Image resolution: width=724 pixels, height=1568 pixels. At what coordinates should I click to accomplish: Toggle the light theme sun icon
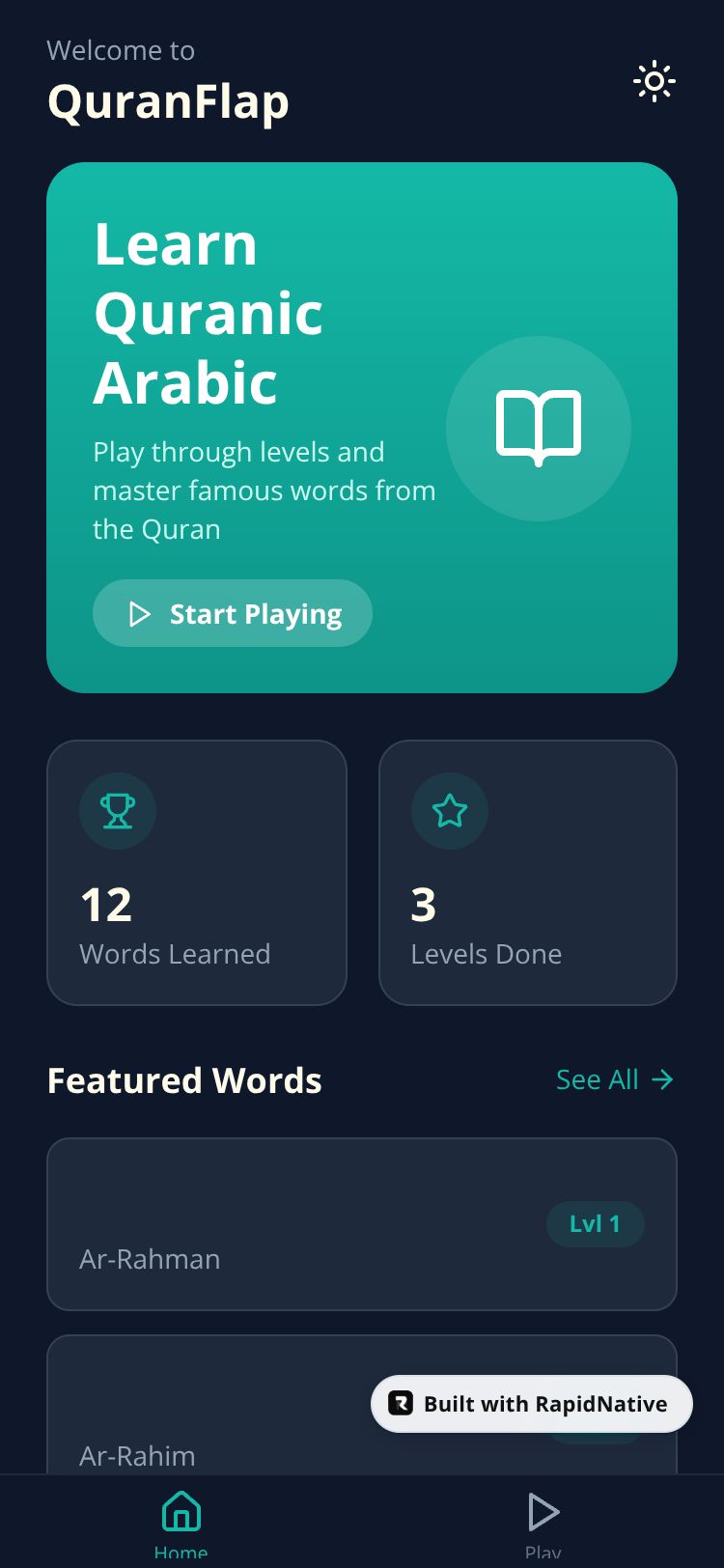coord(654,82)
